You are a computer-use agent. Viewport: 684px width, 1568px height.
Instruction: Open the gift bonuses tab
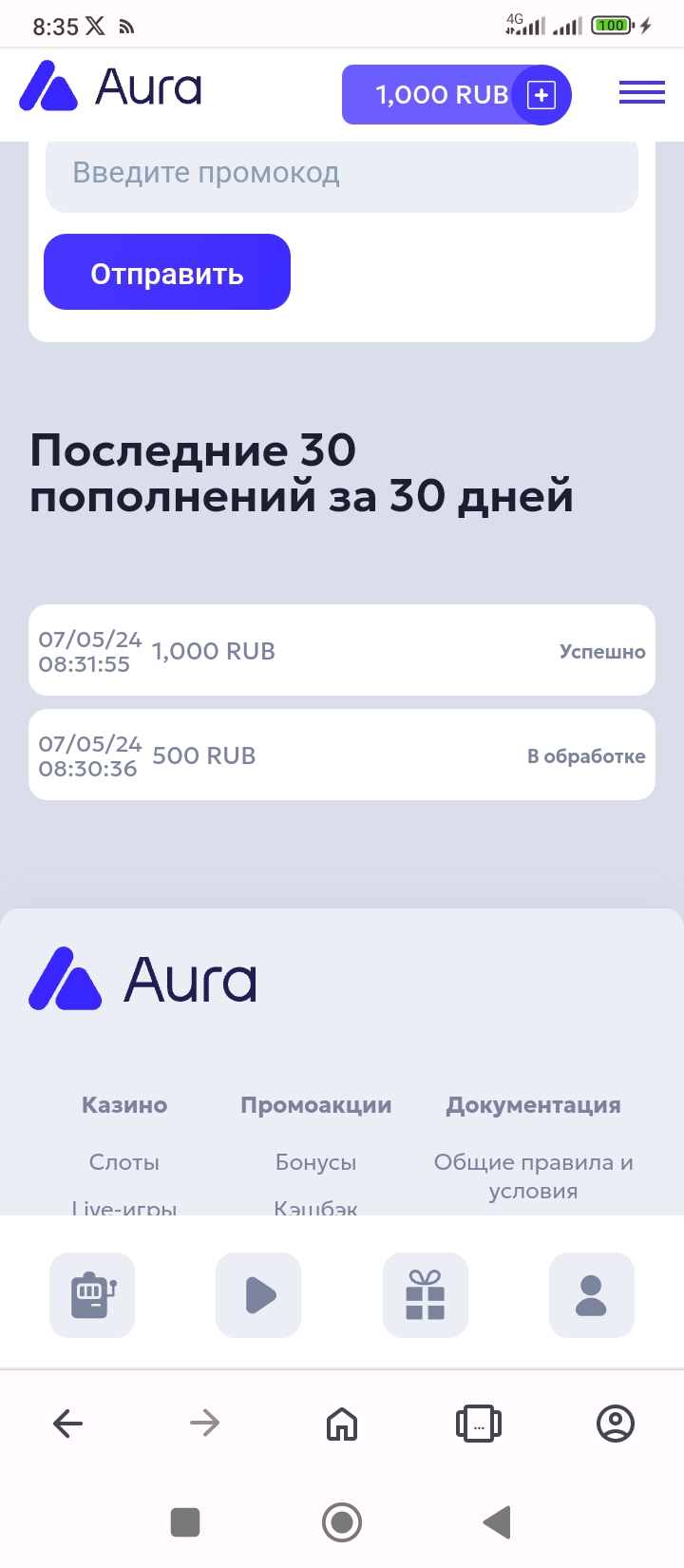426,1295
